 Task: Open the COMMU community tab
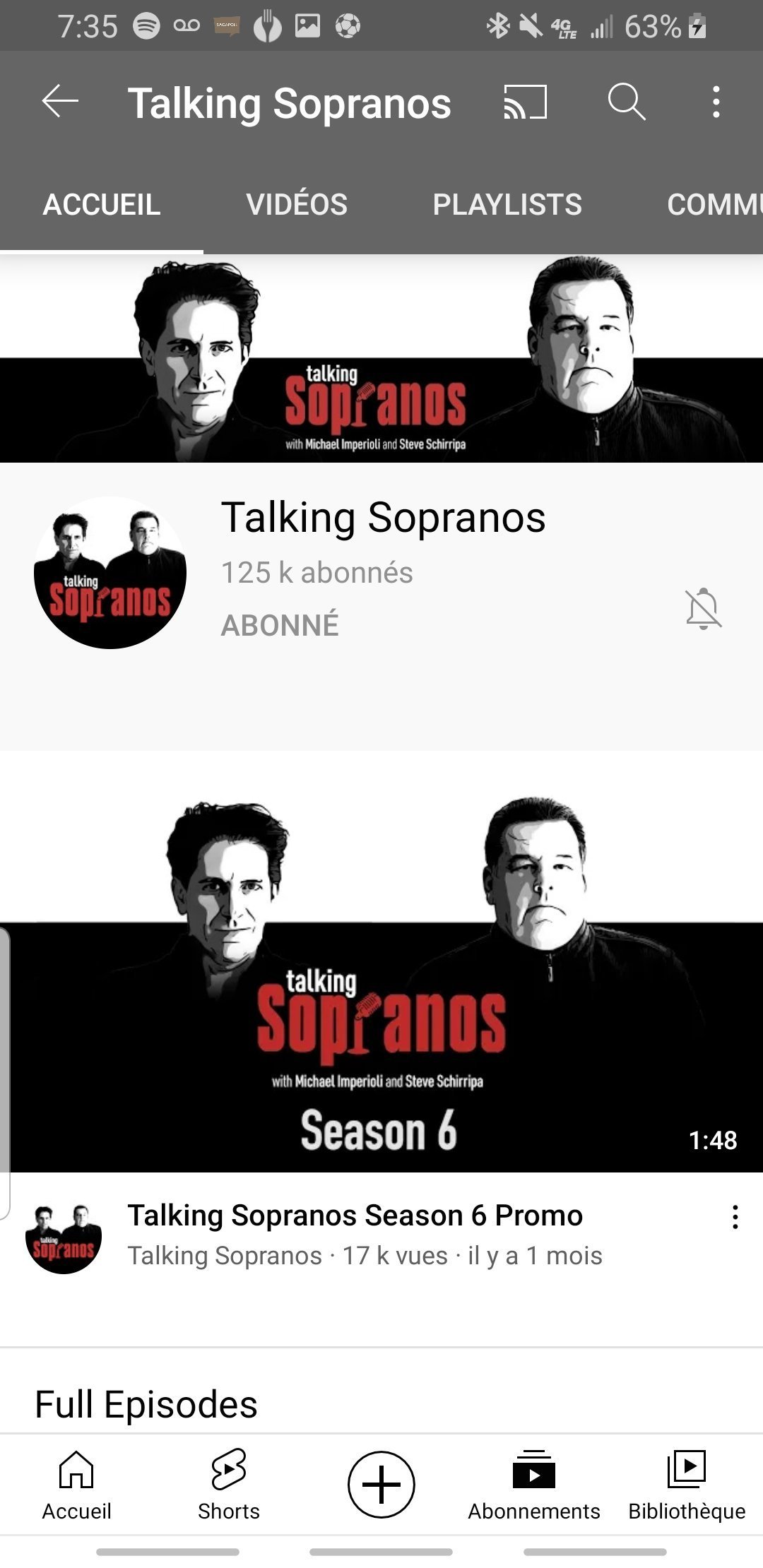pyautogui.click(x=714, y=205)
